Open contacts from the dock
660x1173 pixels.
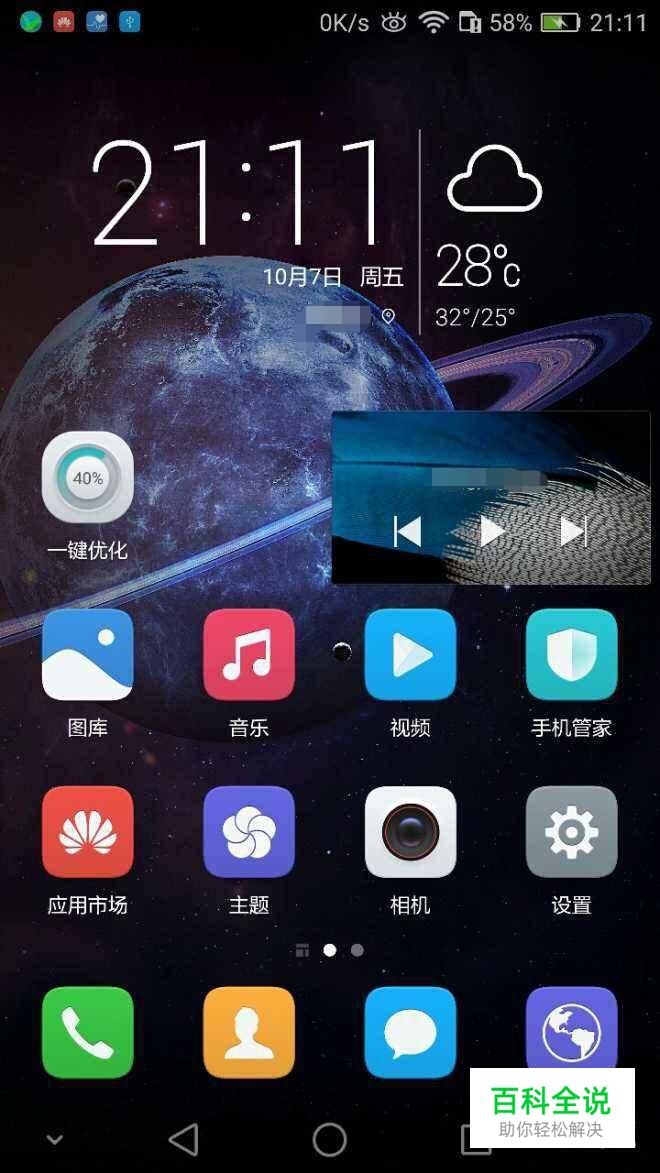click(x=248, y=1032)
